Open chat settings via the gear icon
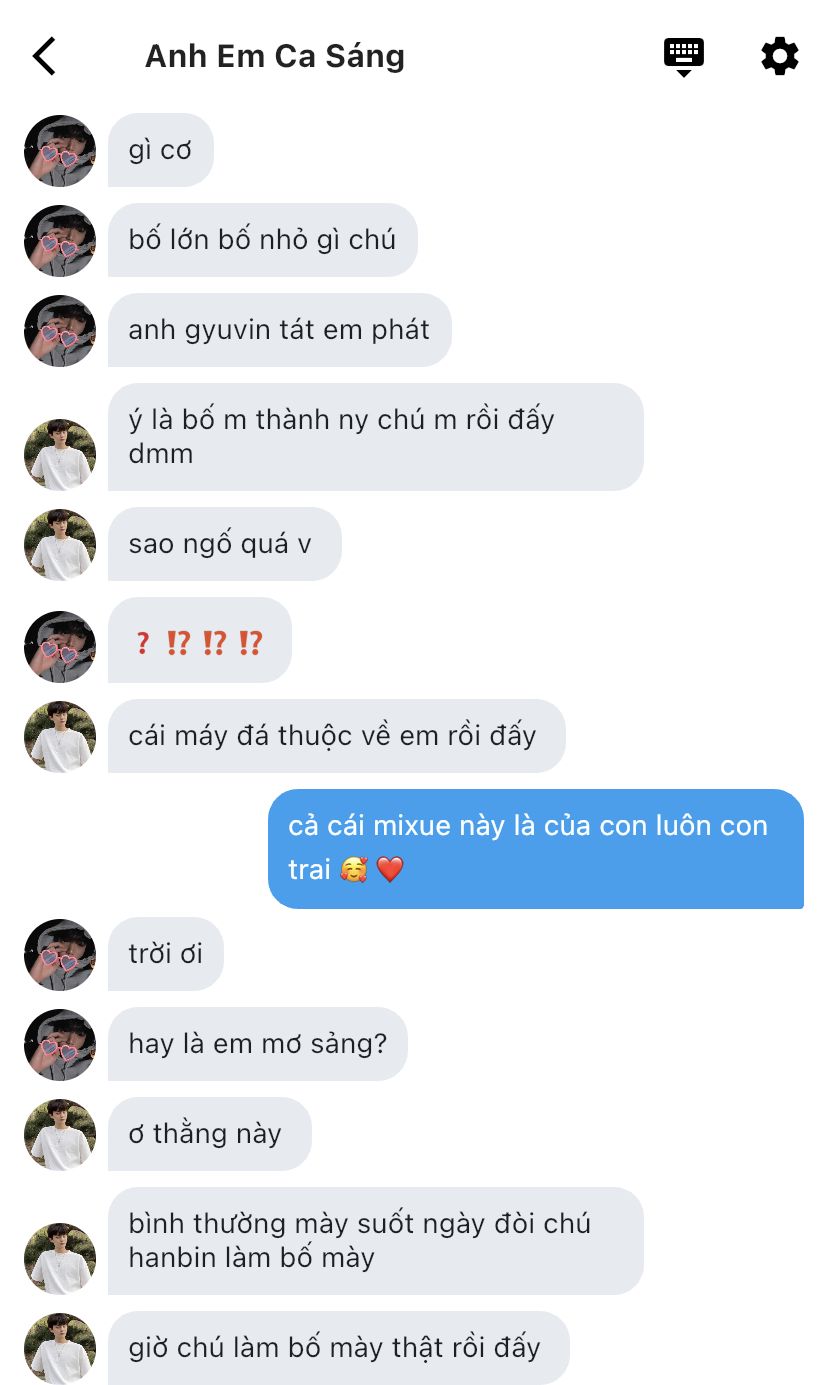This screenshot has width=828, height=1385. coord(780,56)
